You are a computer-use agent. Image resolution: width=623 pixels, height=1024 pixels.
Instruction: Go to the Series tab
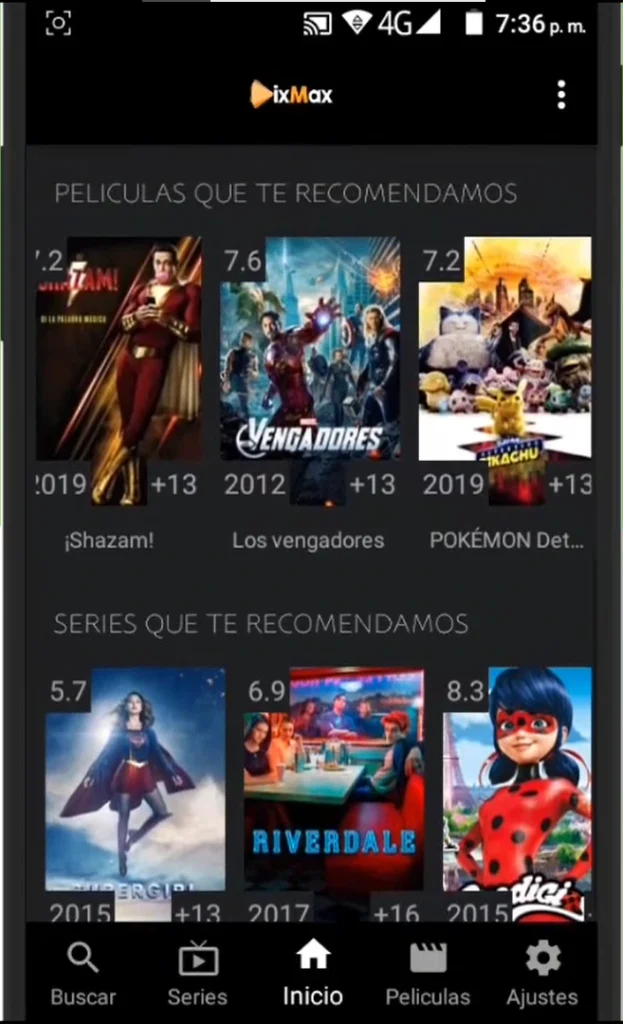click(197, 973)
